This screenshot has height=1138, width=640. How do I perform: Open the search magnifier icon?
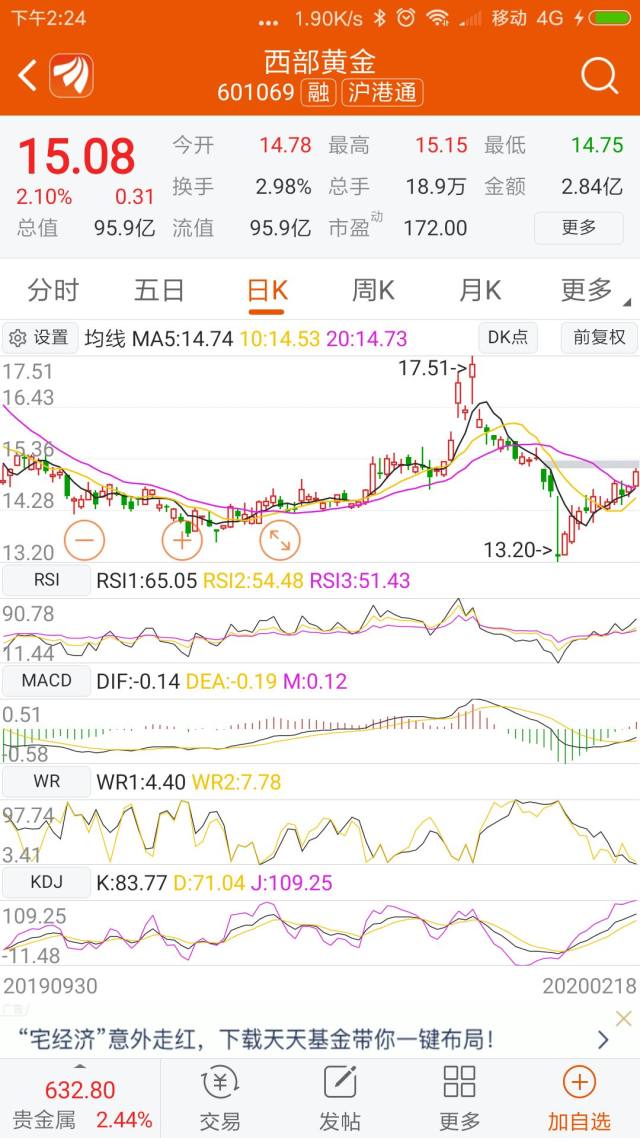tap(599, 75)
